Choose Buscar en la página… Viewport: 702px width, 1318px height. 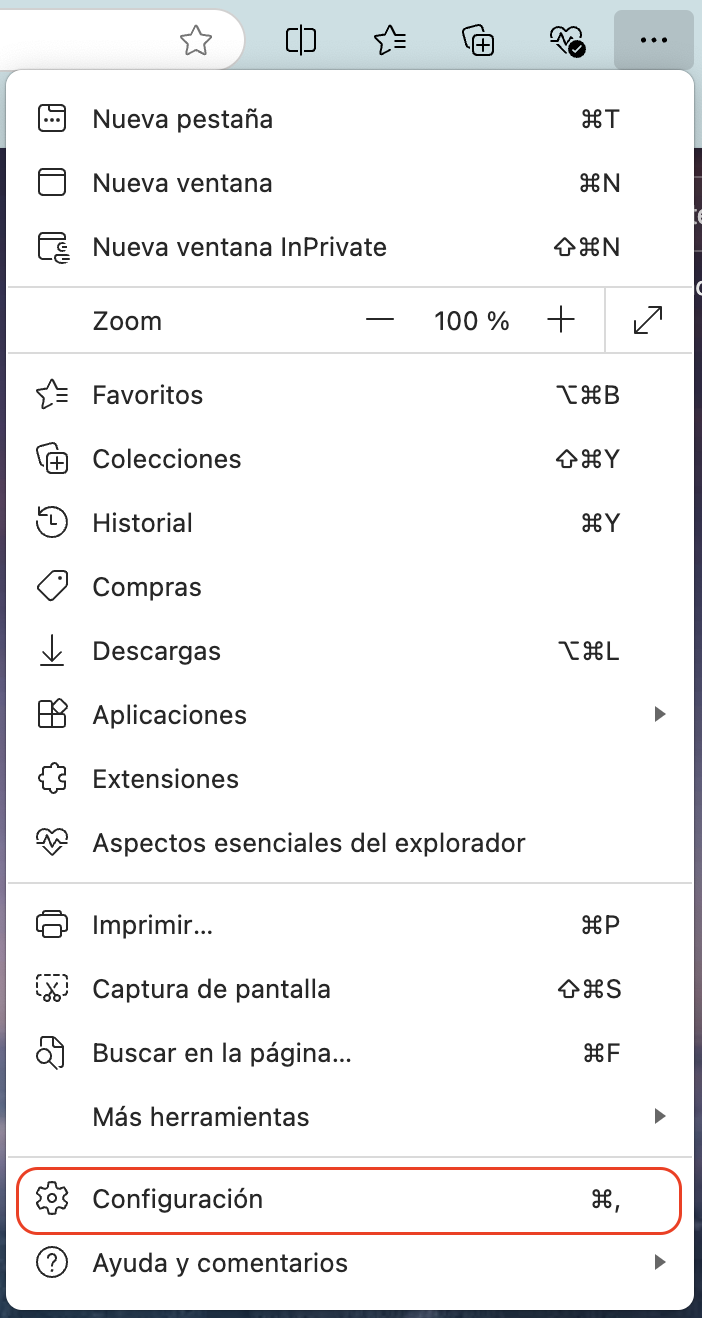coord(350,1053)
